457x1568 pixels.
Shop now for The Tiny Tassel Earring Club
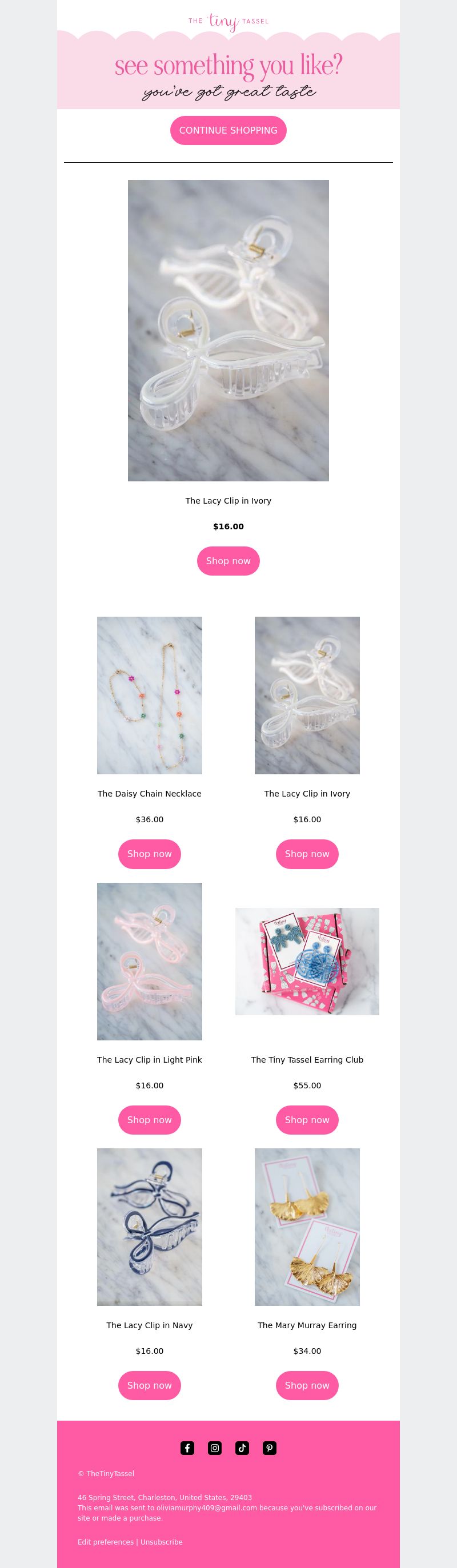pyautogui.click(x=307, y=1119)
